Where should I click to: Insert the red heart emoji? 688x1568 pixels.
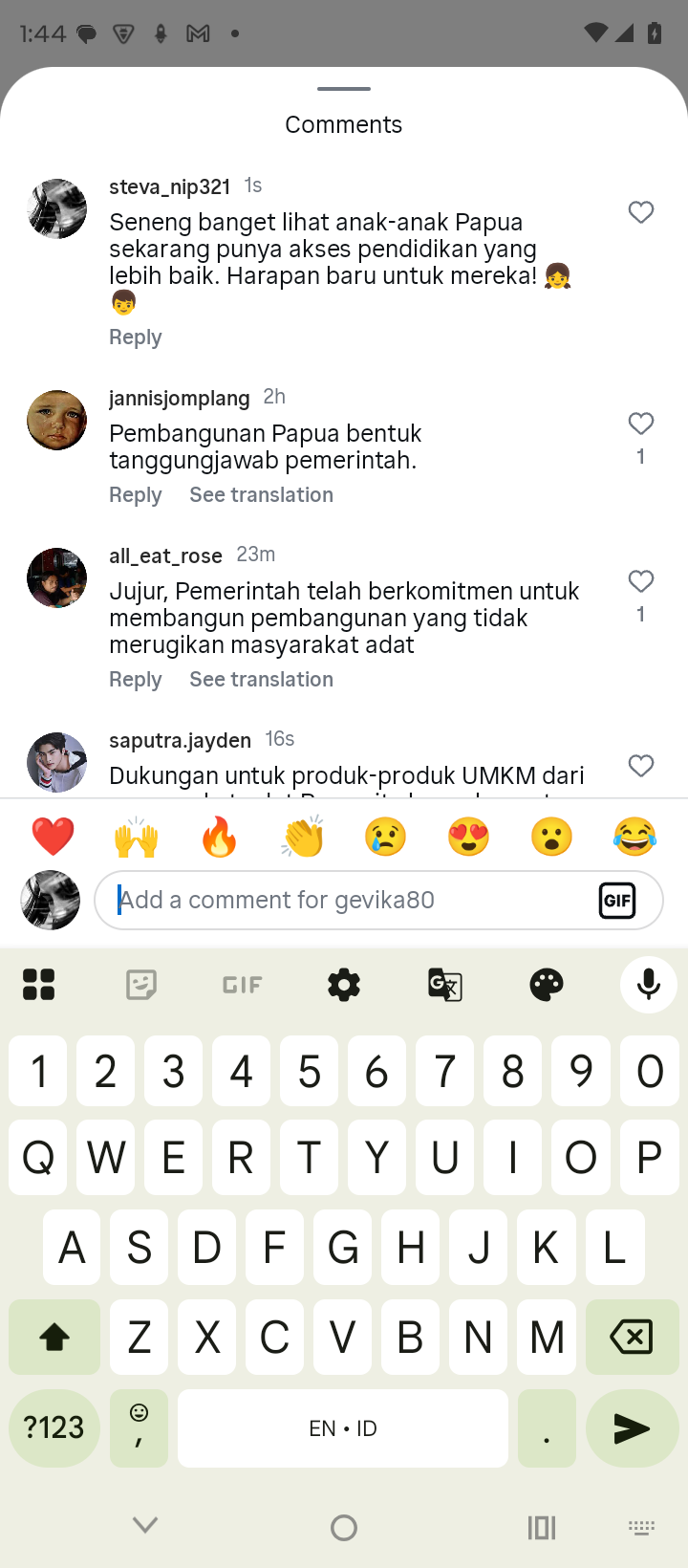point(54,838)
